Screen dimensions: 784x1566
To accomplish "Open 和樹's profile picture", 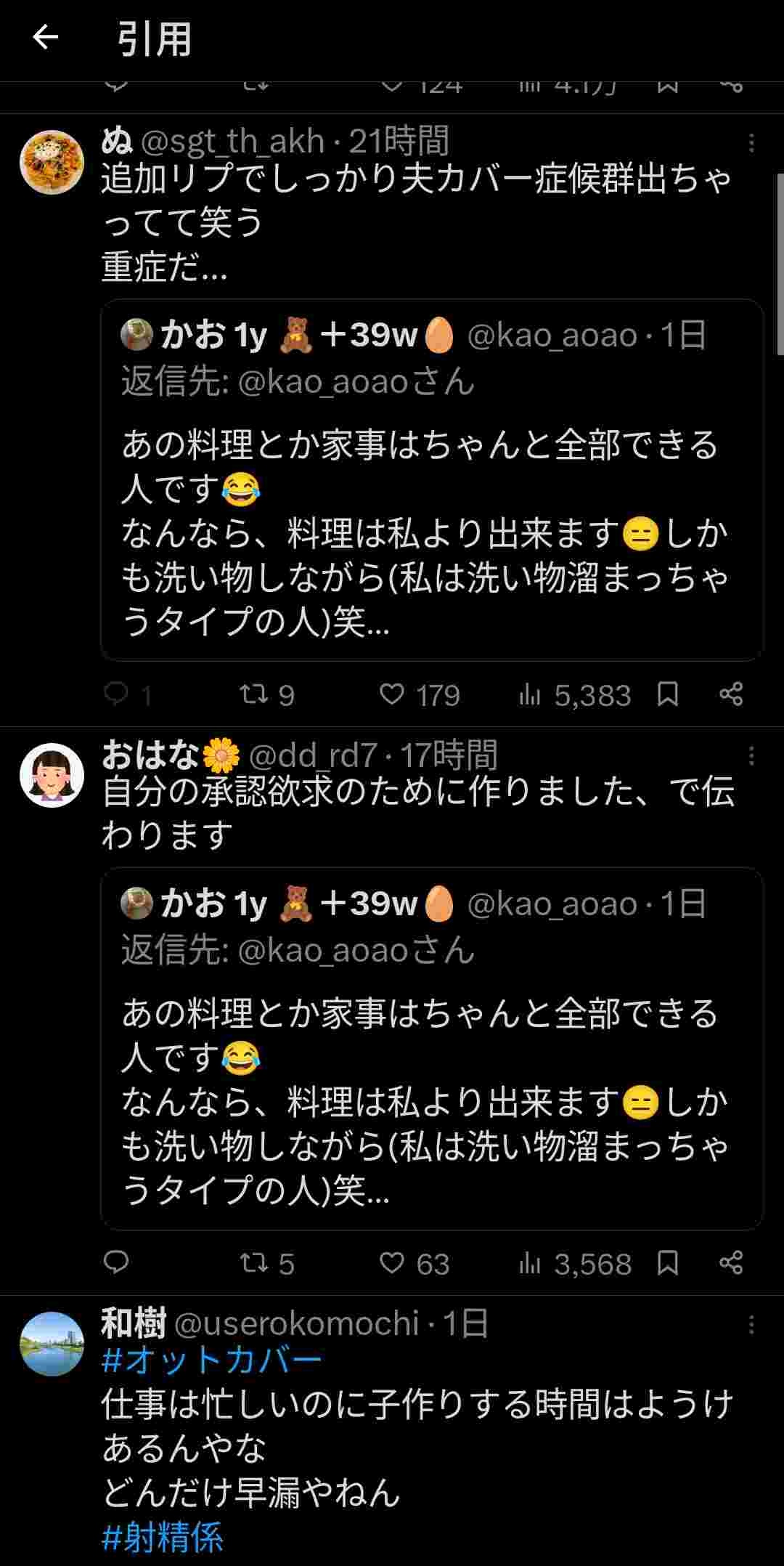I will pyautogui.click(x=52, y=1344).
